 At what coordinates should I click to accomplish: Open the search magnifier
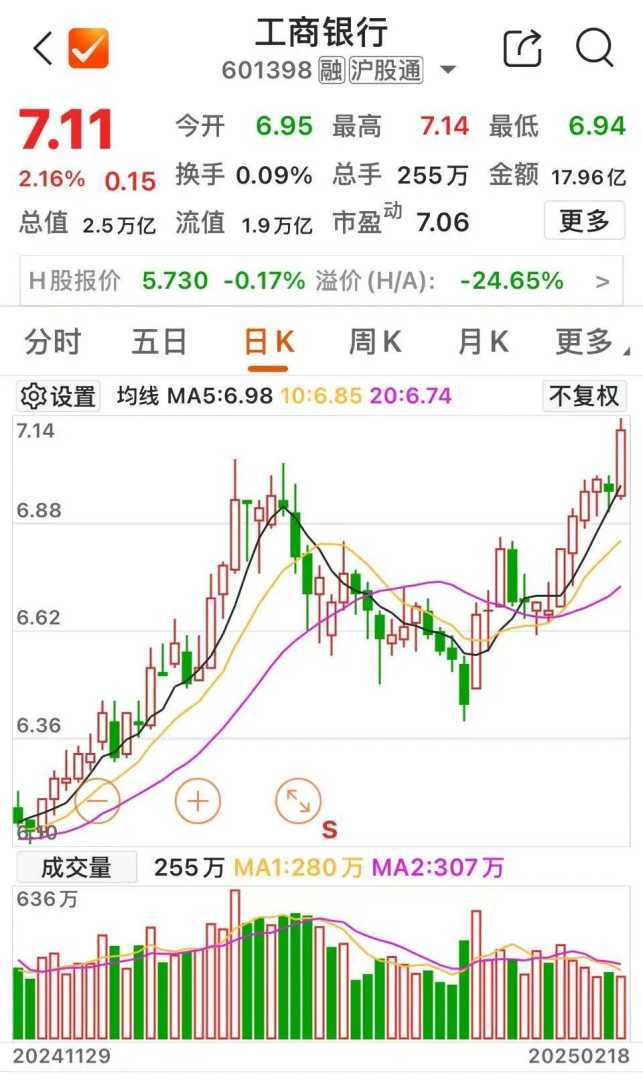click(594, 47)
